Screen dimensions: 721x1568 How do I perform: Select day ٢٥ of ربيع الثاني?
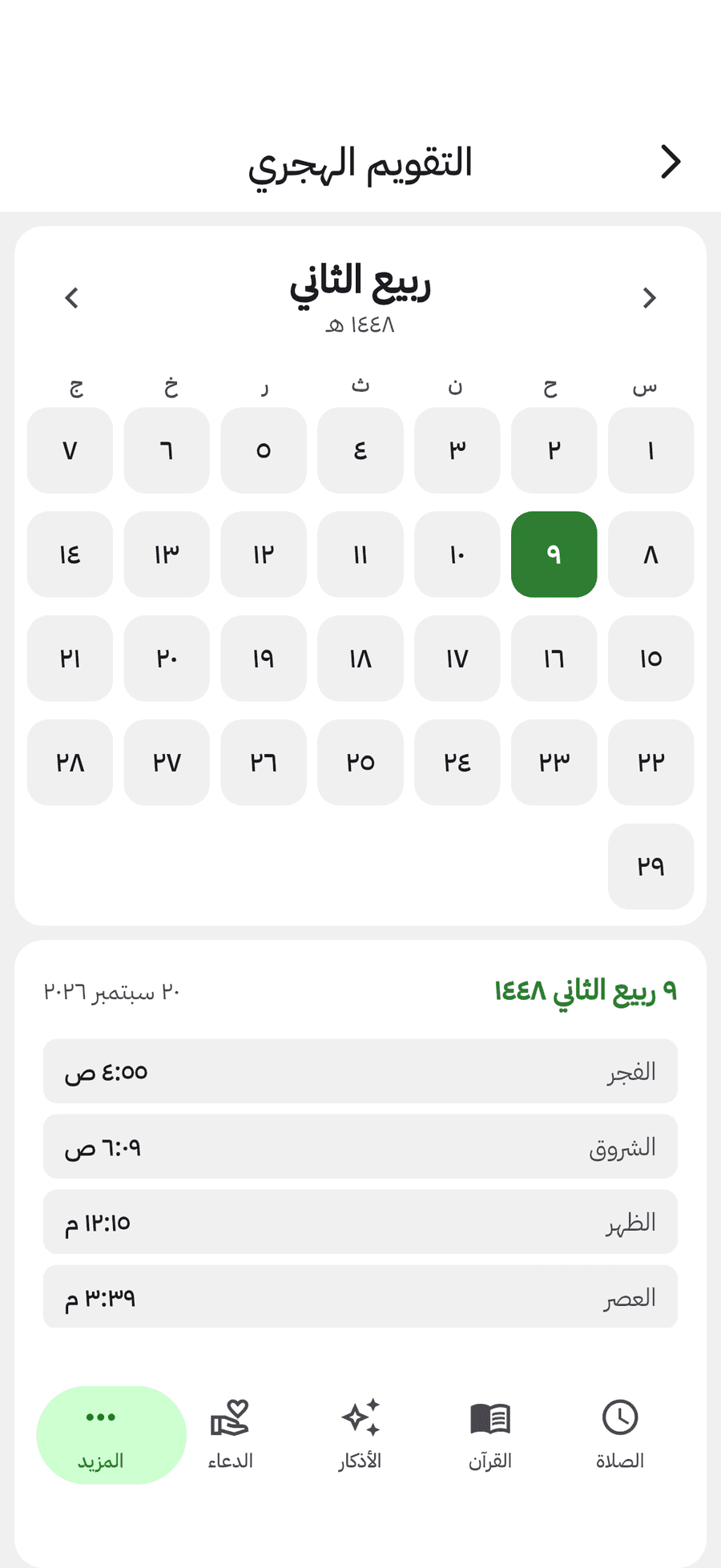(x=360, y=762)
